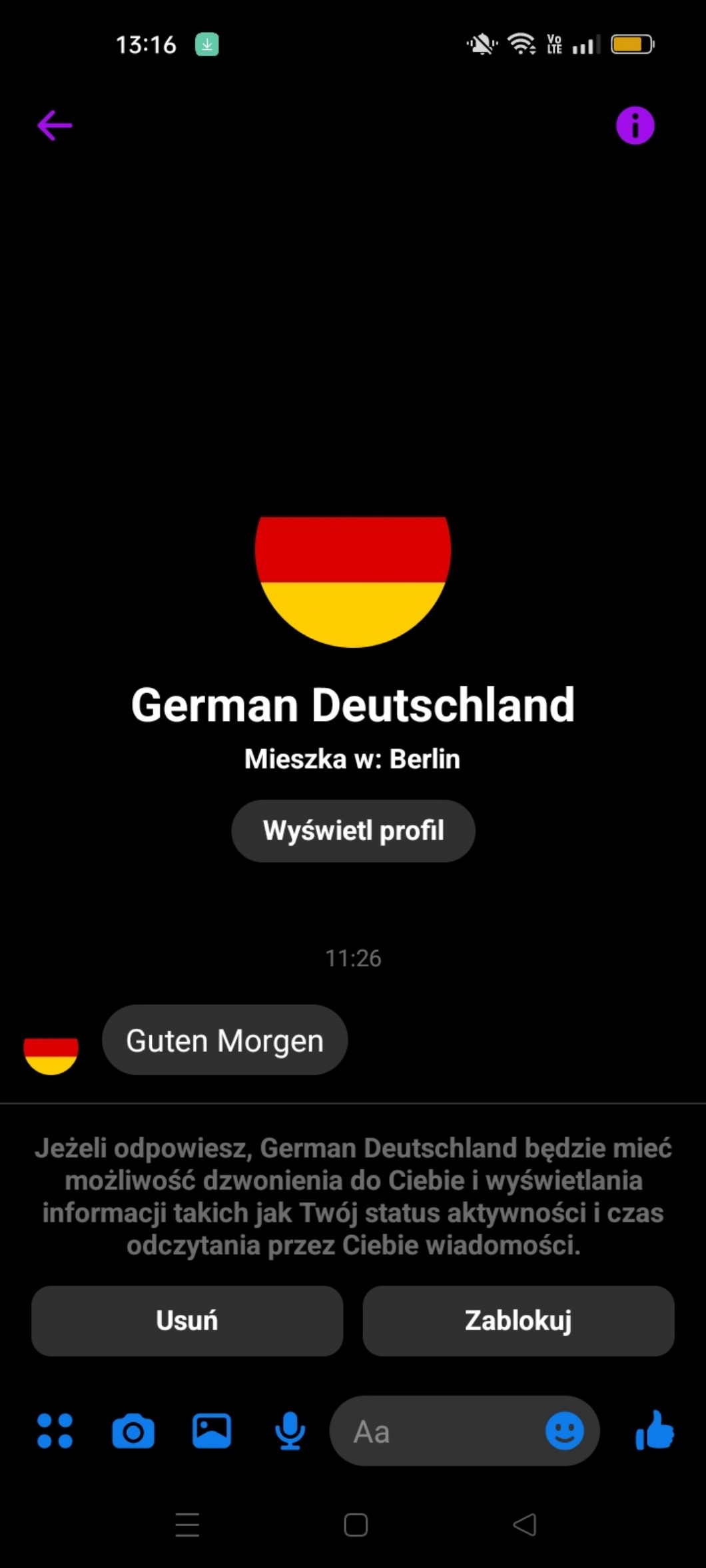This screenshot has width=706, height=1568.
Task: Open conversation info icon
Action: point(635,125)
